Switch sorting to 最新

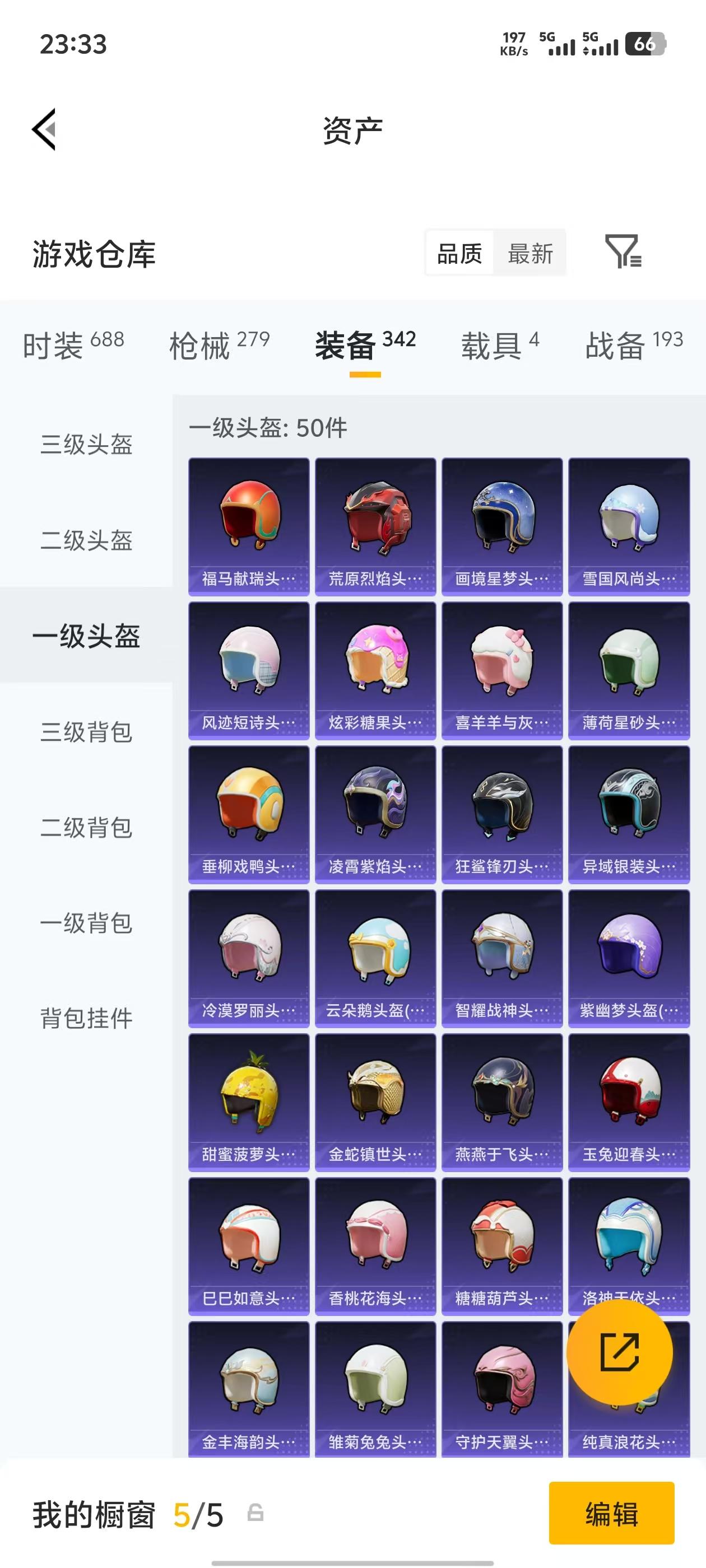[x=530, y=253]
